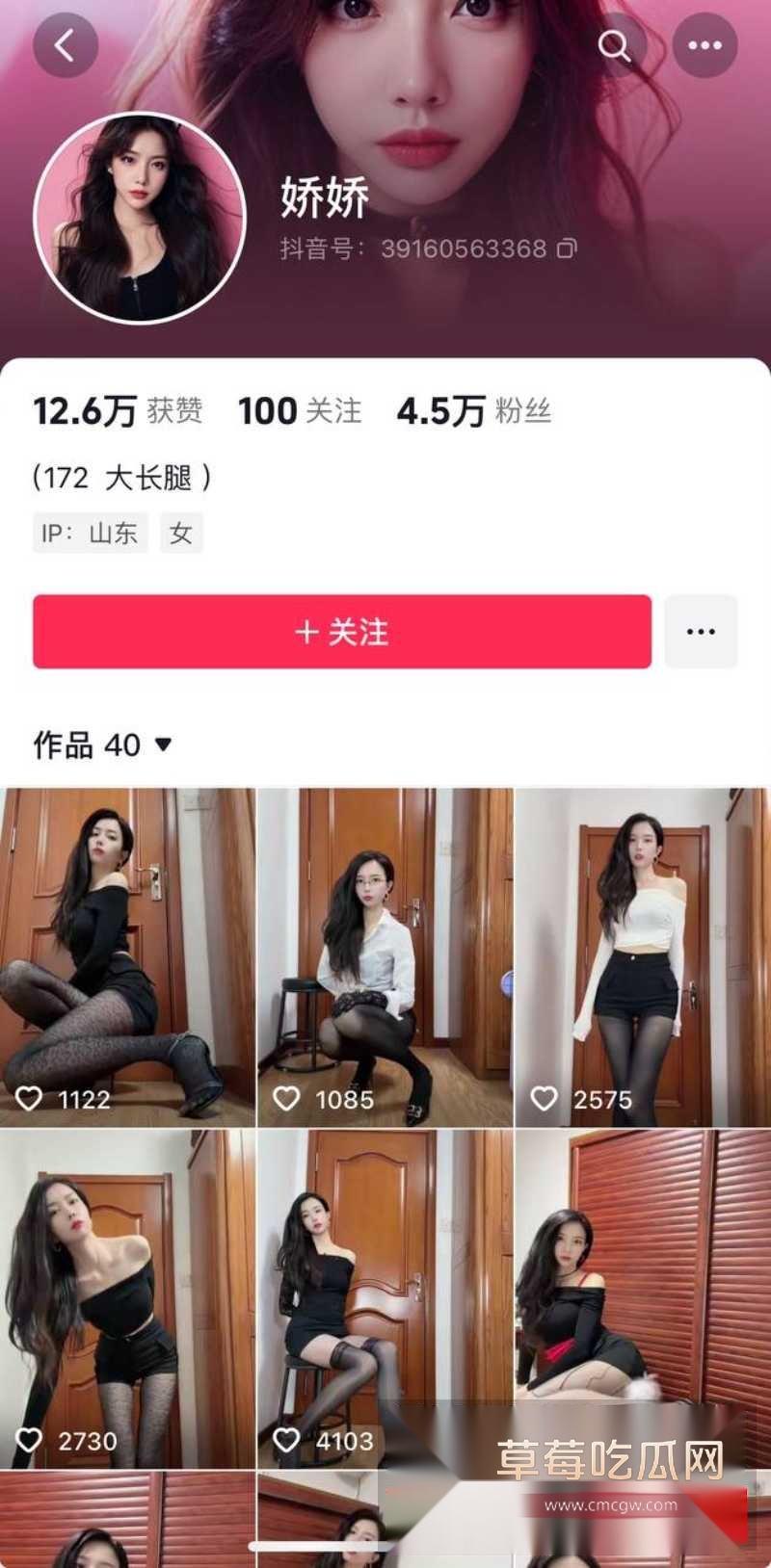
Task: Toggle follow state via the 关注 button
Action: coord(342,632)
